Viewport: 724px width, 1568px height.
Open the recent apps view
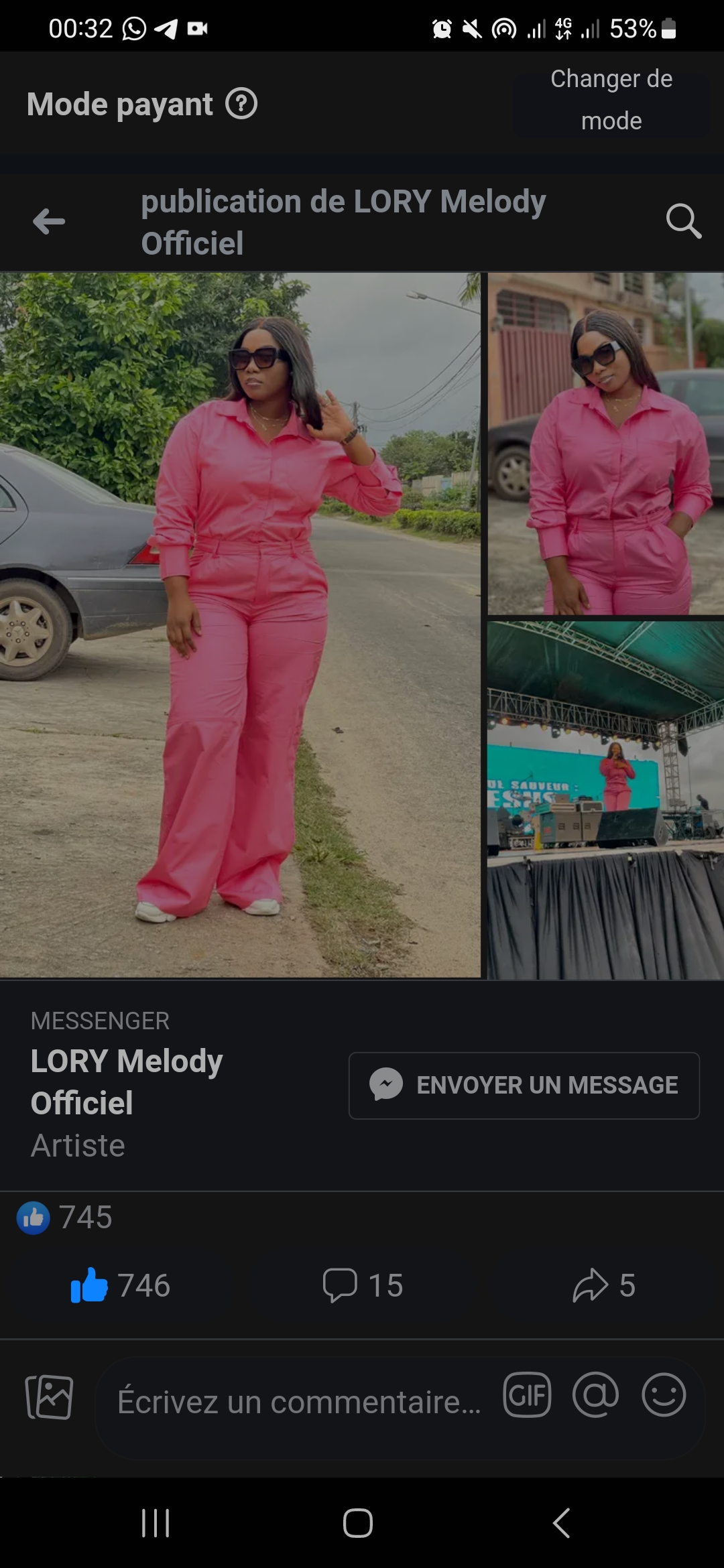coord(156,1523)
